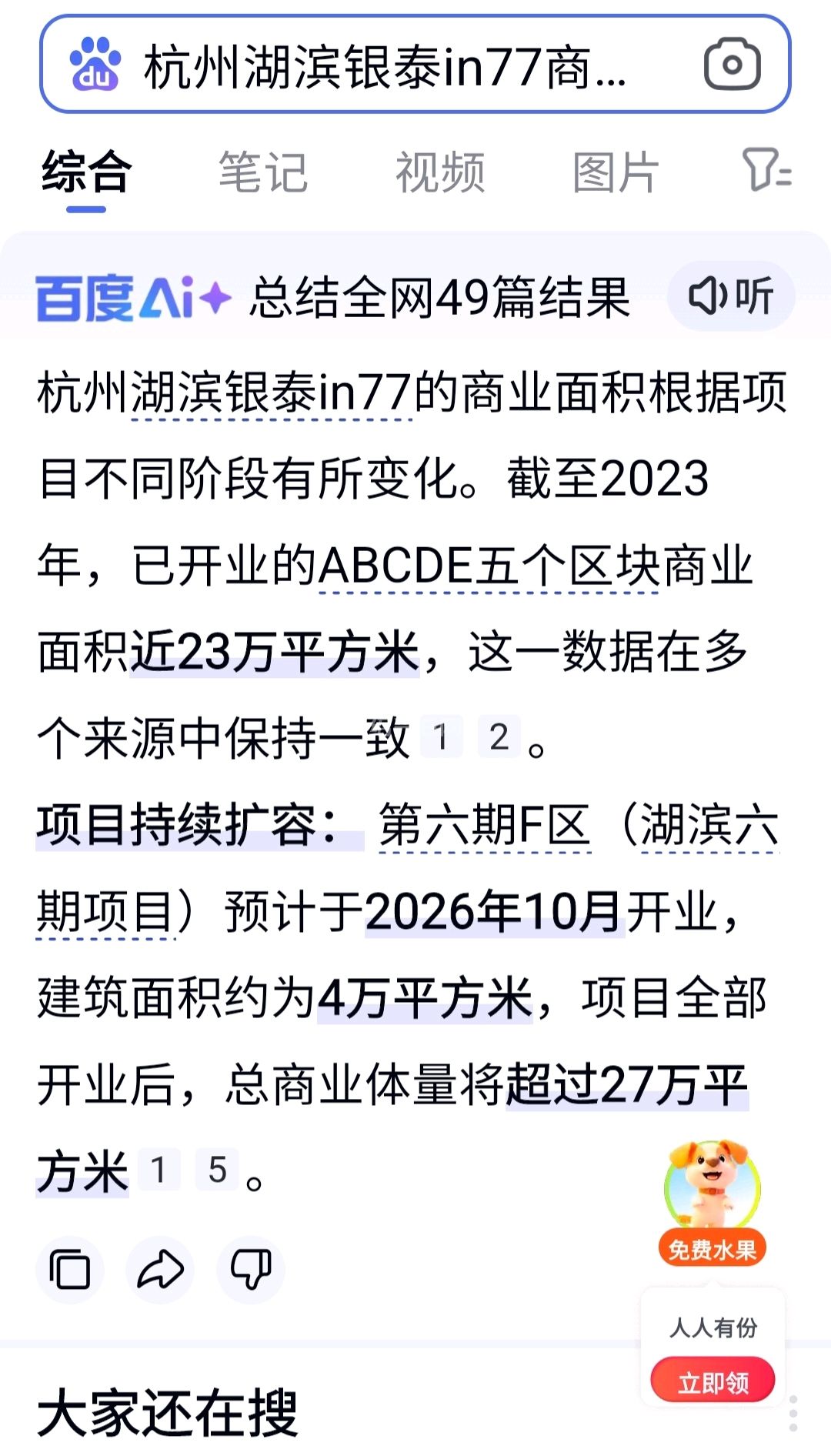The image size is (831, 1456).
Task: Dislike the AI answer
Action: pos(251,1270)
